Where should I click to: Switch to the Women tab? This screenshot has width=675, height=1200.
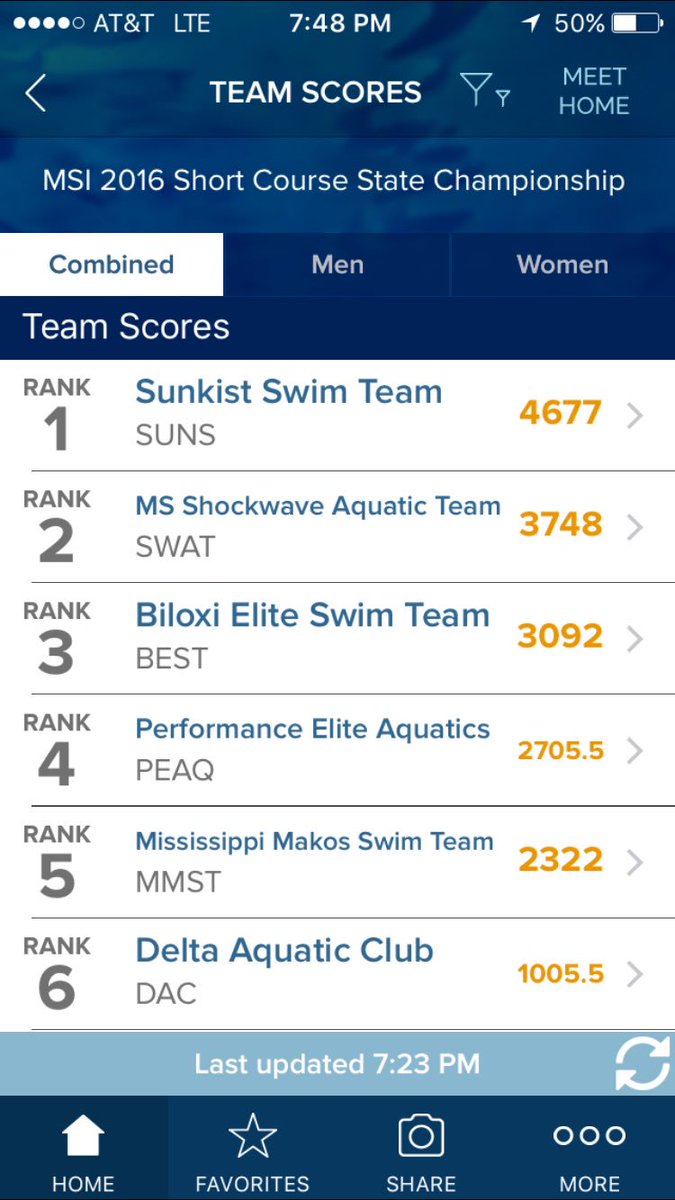click(562, 265)
